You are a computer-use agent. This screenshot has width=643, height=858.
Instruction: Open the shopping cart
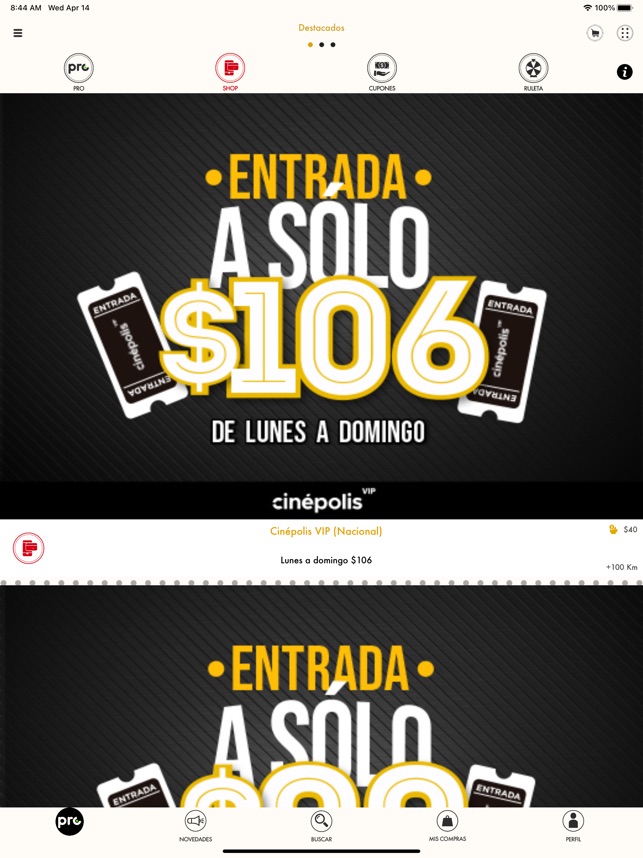point(595,33)
